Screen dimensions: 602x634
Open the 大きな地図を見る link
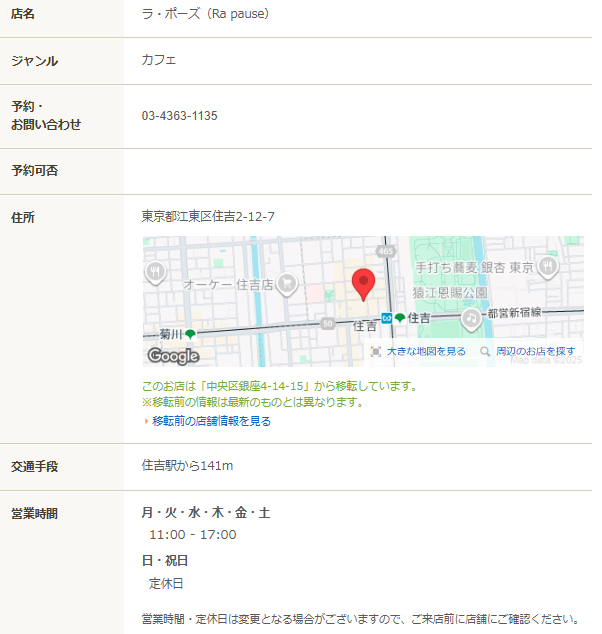pos(426,352)
